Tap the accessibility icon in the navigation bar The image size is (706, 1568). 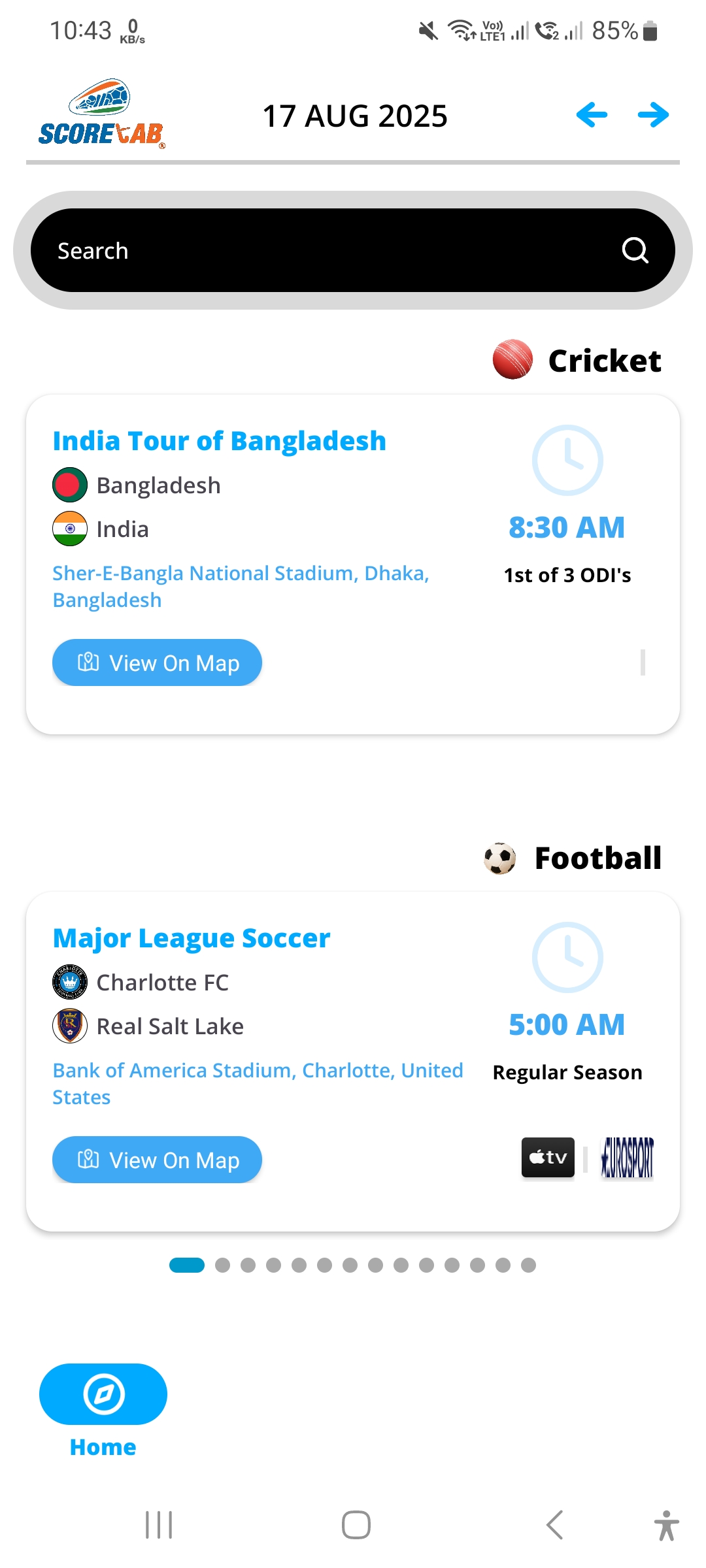[667, 1525]
